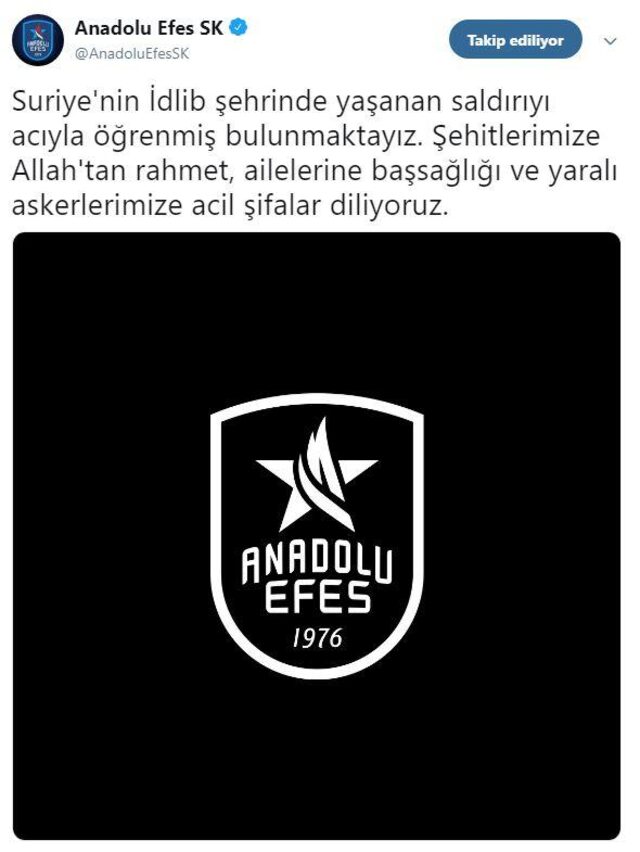Expand the tweet options chevron
Viewport: 640px width, 852px height.
pyautogui.click(x=611, y=41)
